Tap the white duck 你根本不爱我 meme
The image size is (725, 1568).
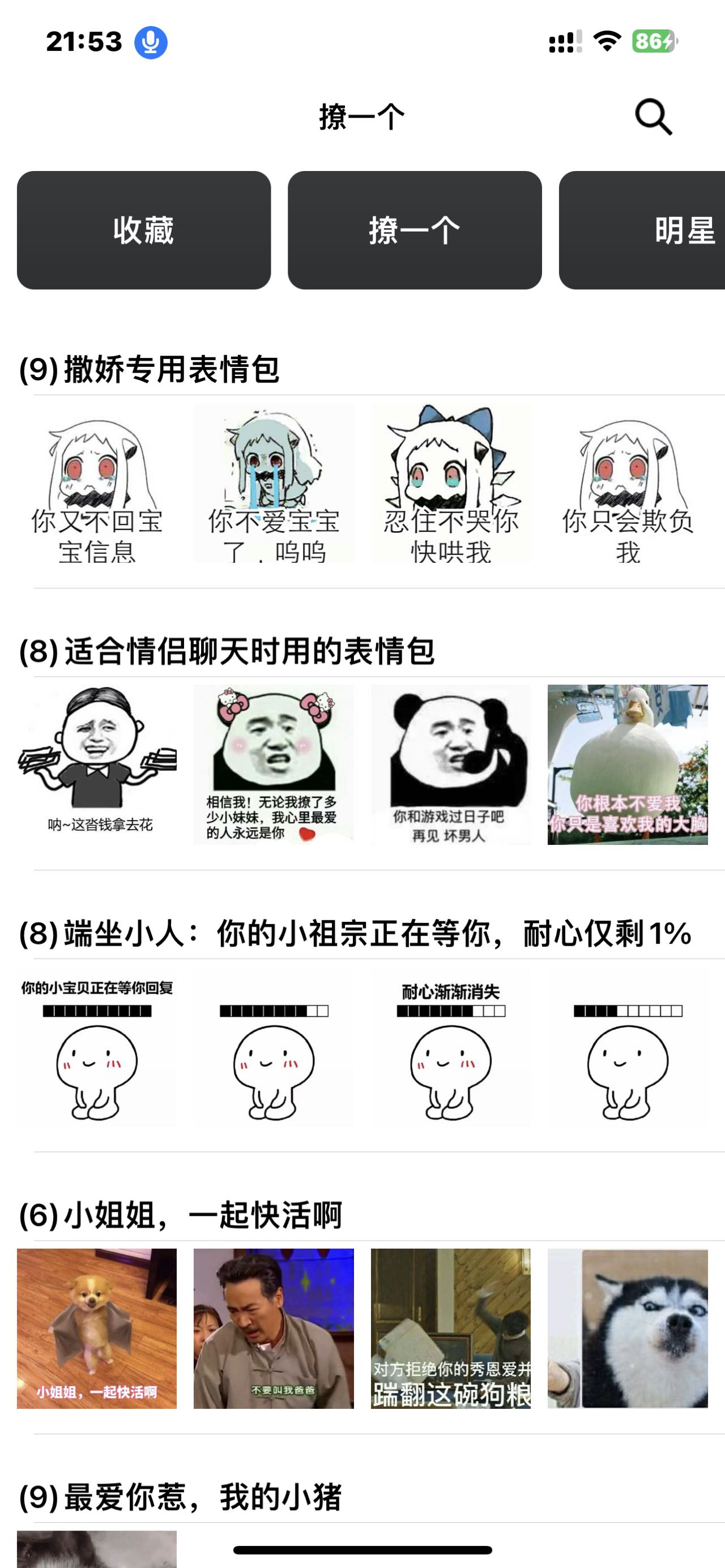628,764
